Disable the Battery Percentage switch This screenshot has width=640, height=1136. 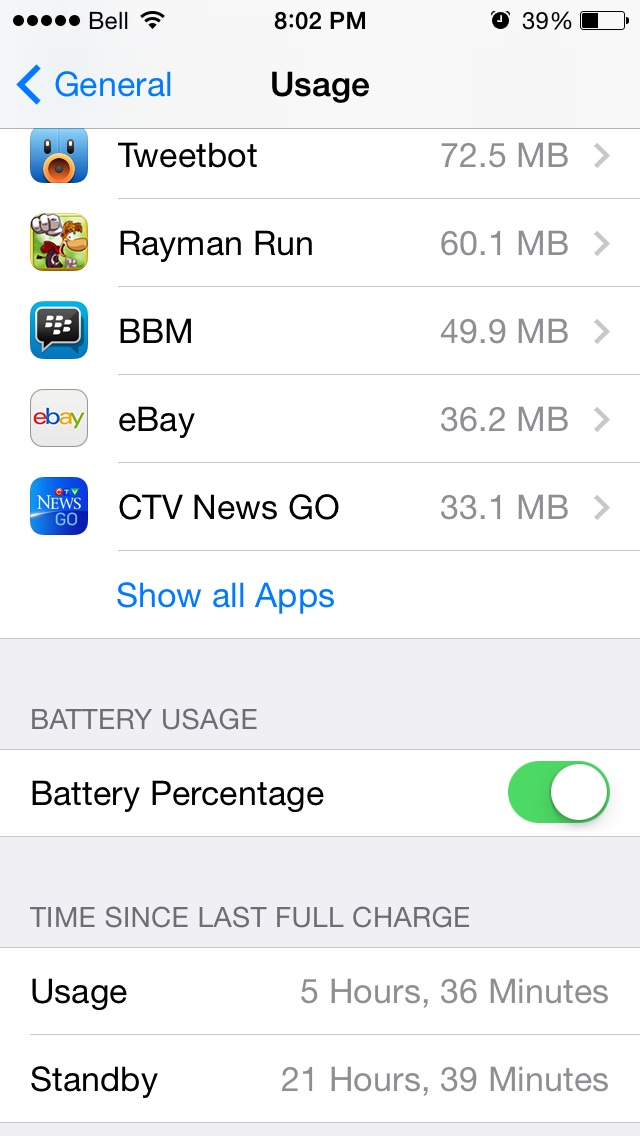[558, 793]
